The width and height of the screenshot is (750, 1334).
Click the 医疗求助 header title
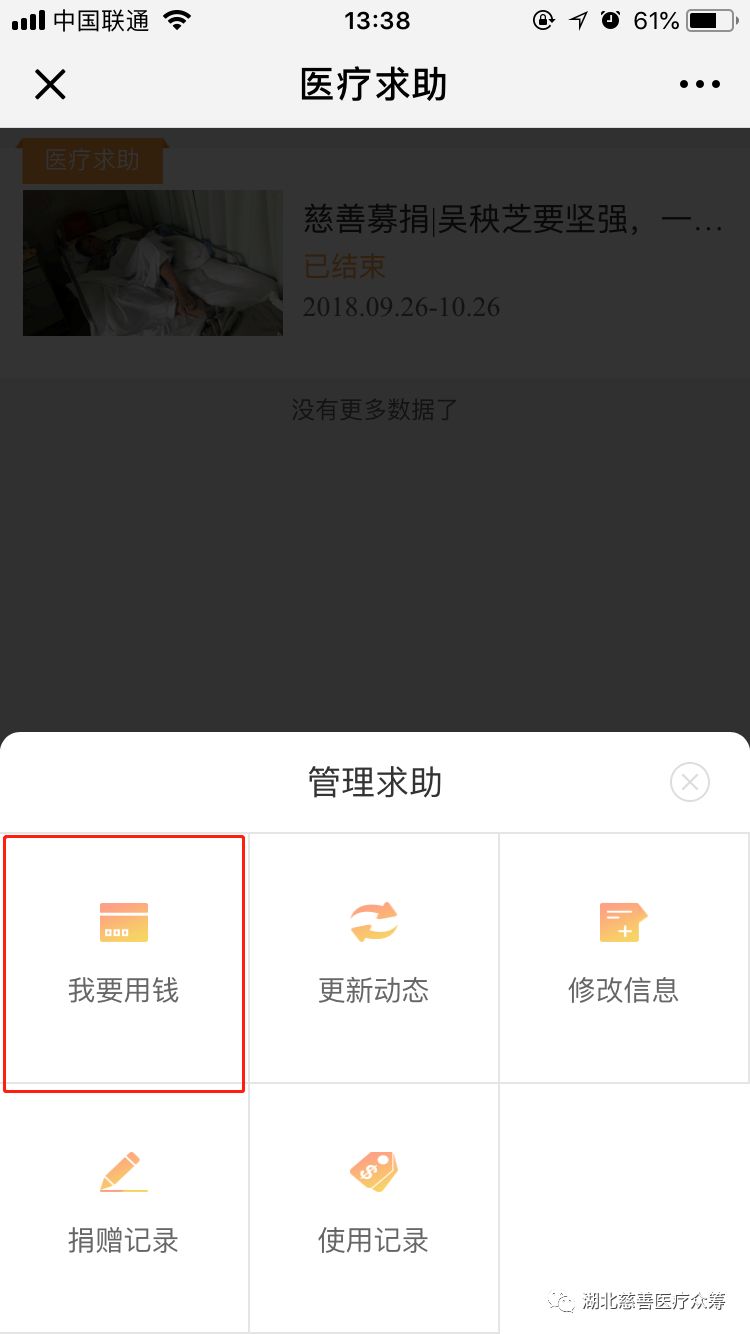[x=374, y=84]
